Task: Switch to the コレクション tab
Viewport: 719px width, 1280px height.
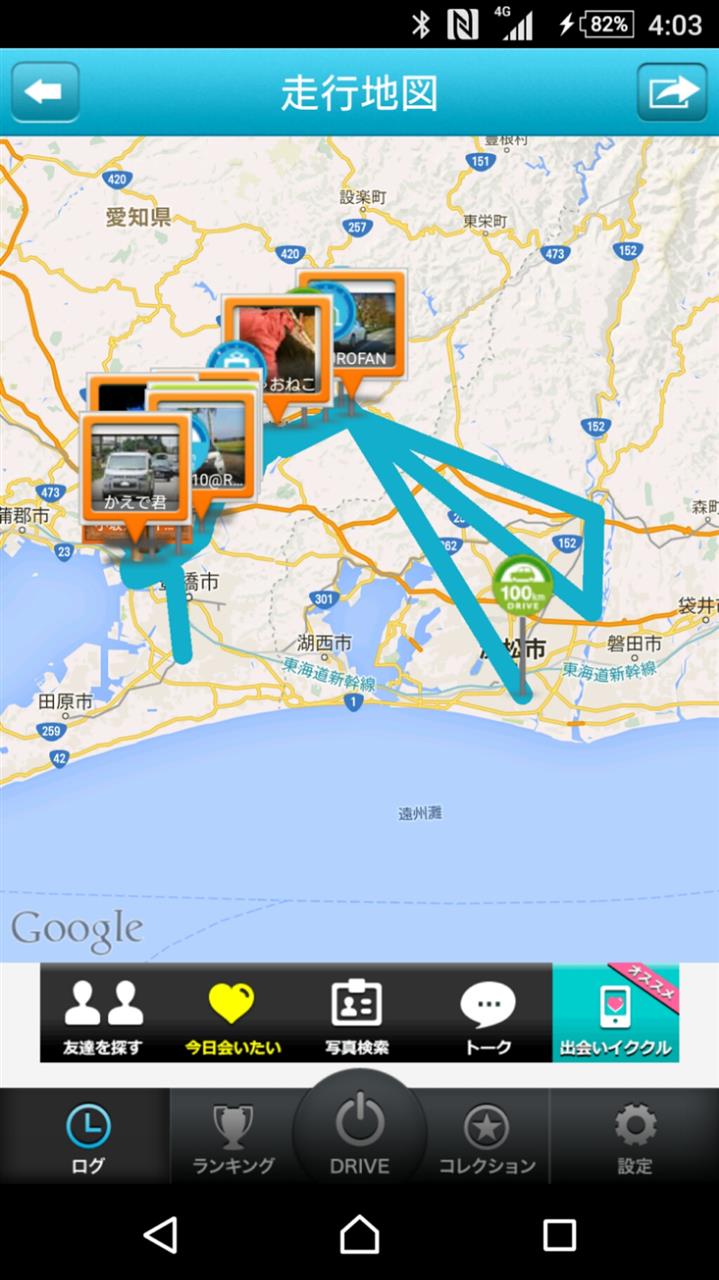Action: [x=487, y=1137]
